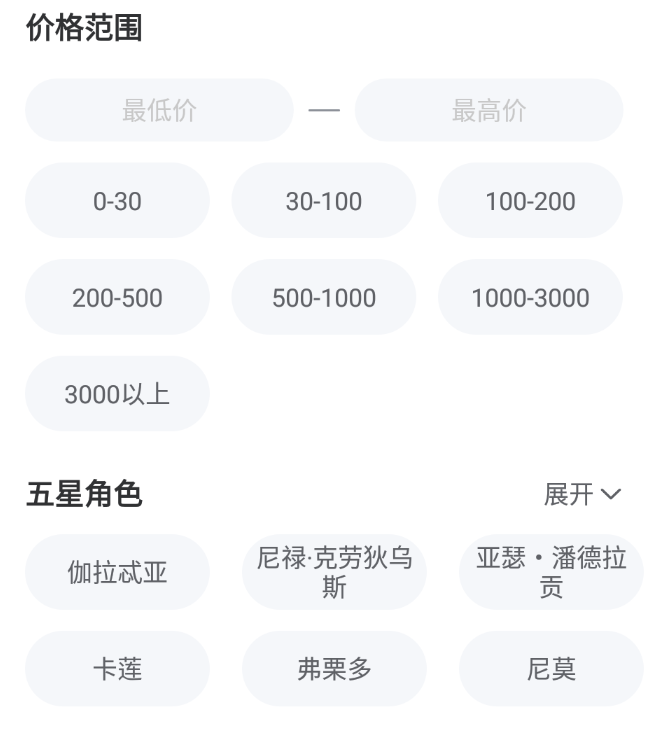The width and height of the screenshot is (651, 734).
Task: Tap the 最低价 minimum price field
Action: coord(159,110)
